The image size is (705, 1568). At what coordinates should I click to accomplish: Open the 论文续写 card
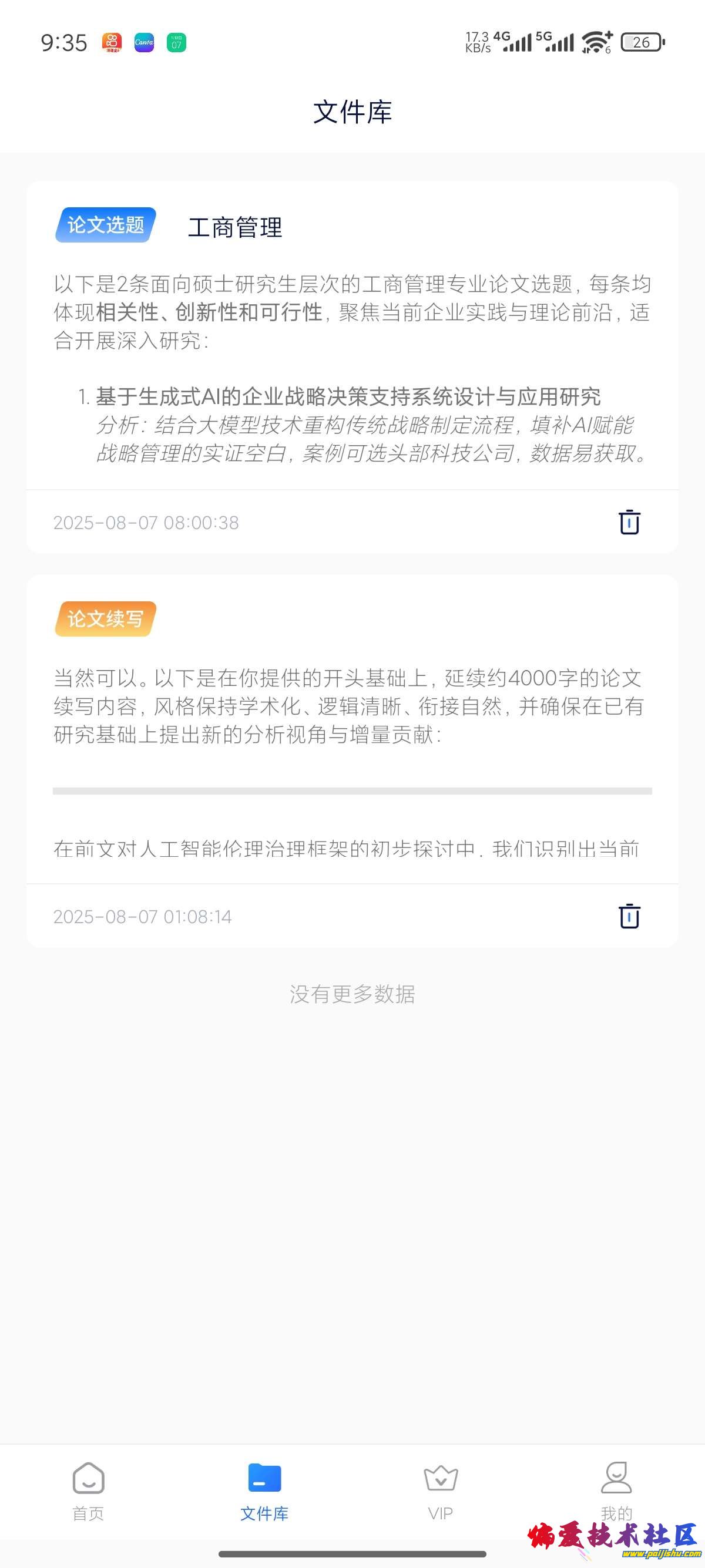(x=352, y=731)
